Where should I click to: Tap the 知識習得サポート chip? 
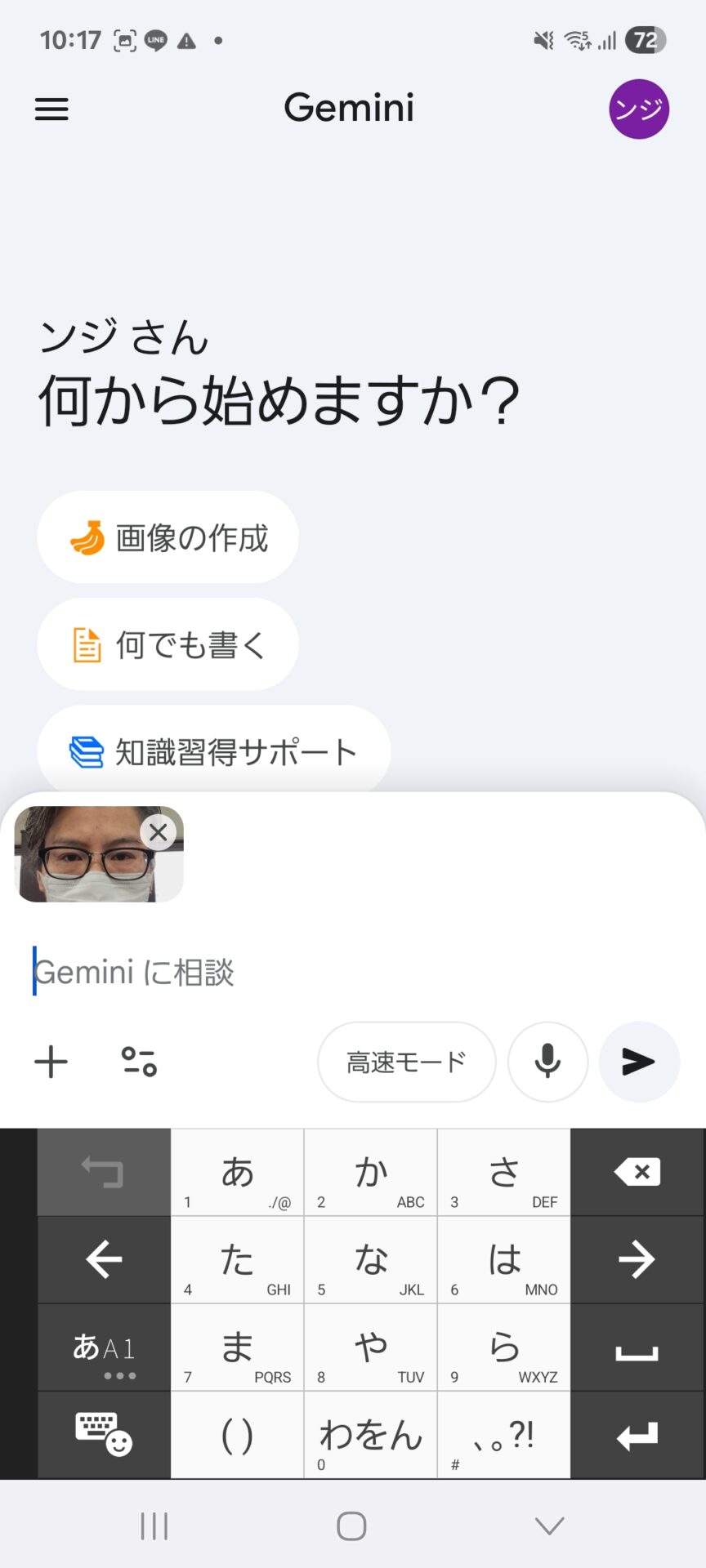point(213,751)
